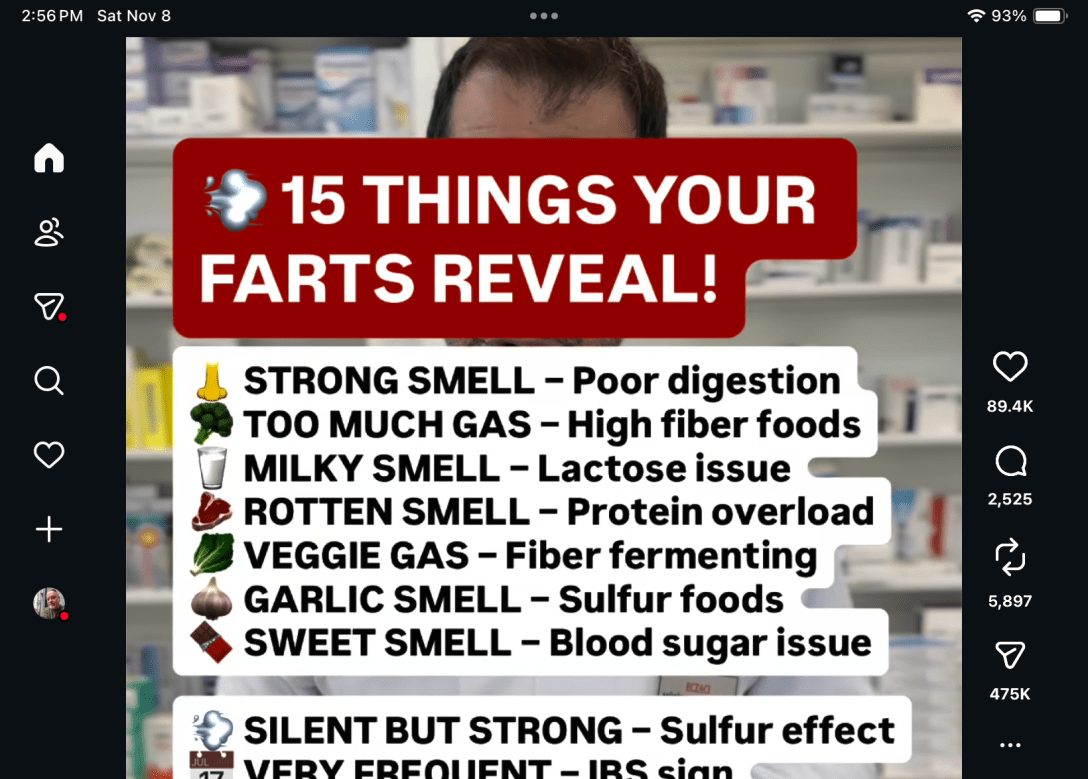
Task: Open direct messages inbox
Action: pos(49,307)
